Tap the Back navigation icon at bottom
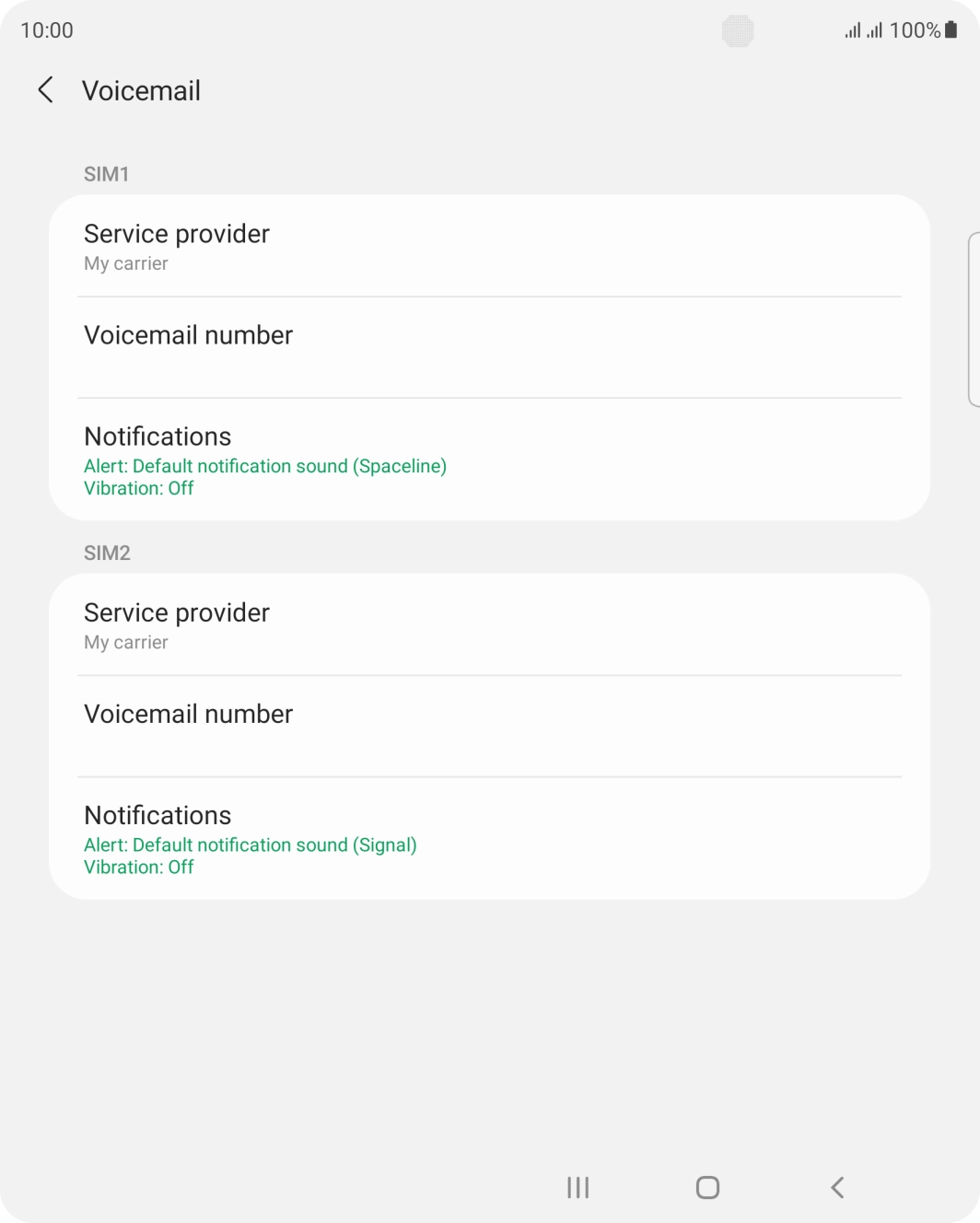Image resolution: width=980 pixels, height=1223 pixels. tap(836, 1187)
